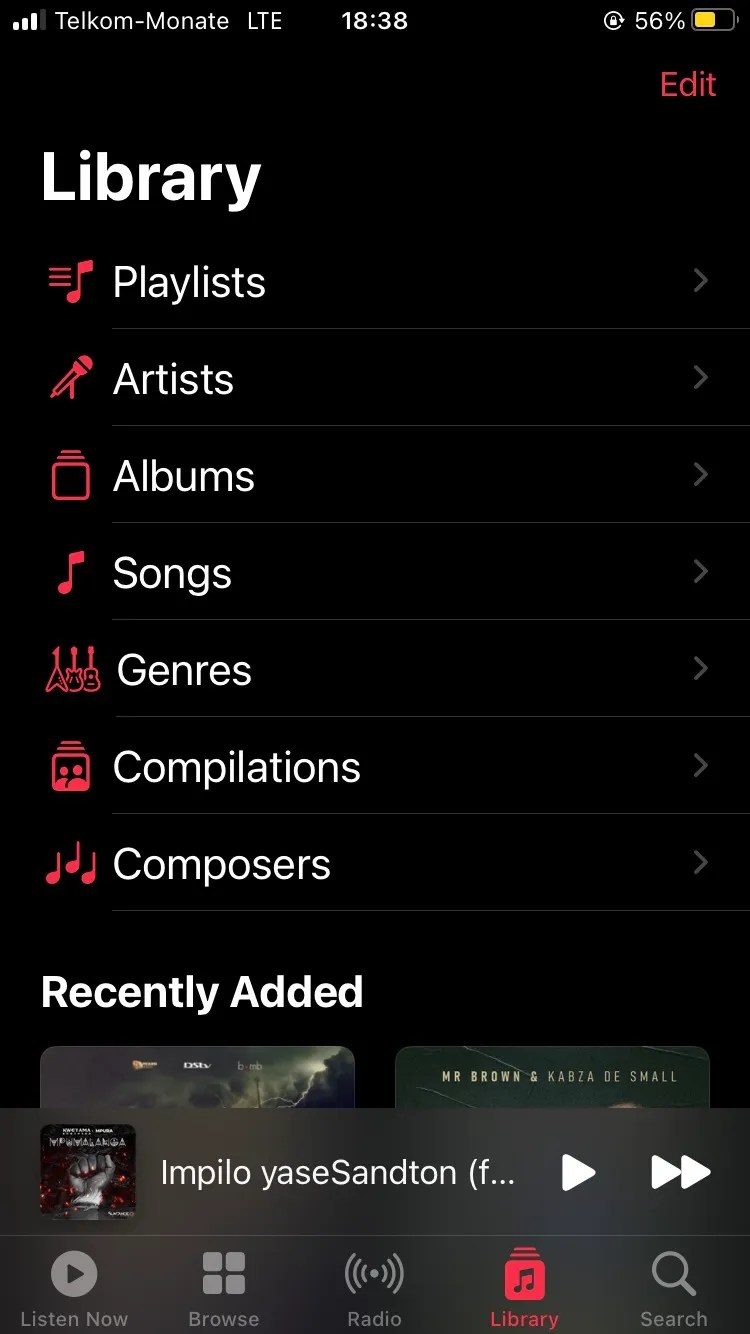Play the current song Impilo yaseSandton
The height and width of the screenshot is (1334, 750).
[578, 1172]
